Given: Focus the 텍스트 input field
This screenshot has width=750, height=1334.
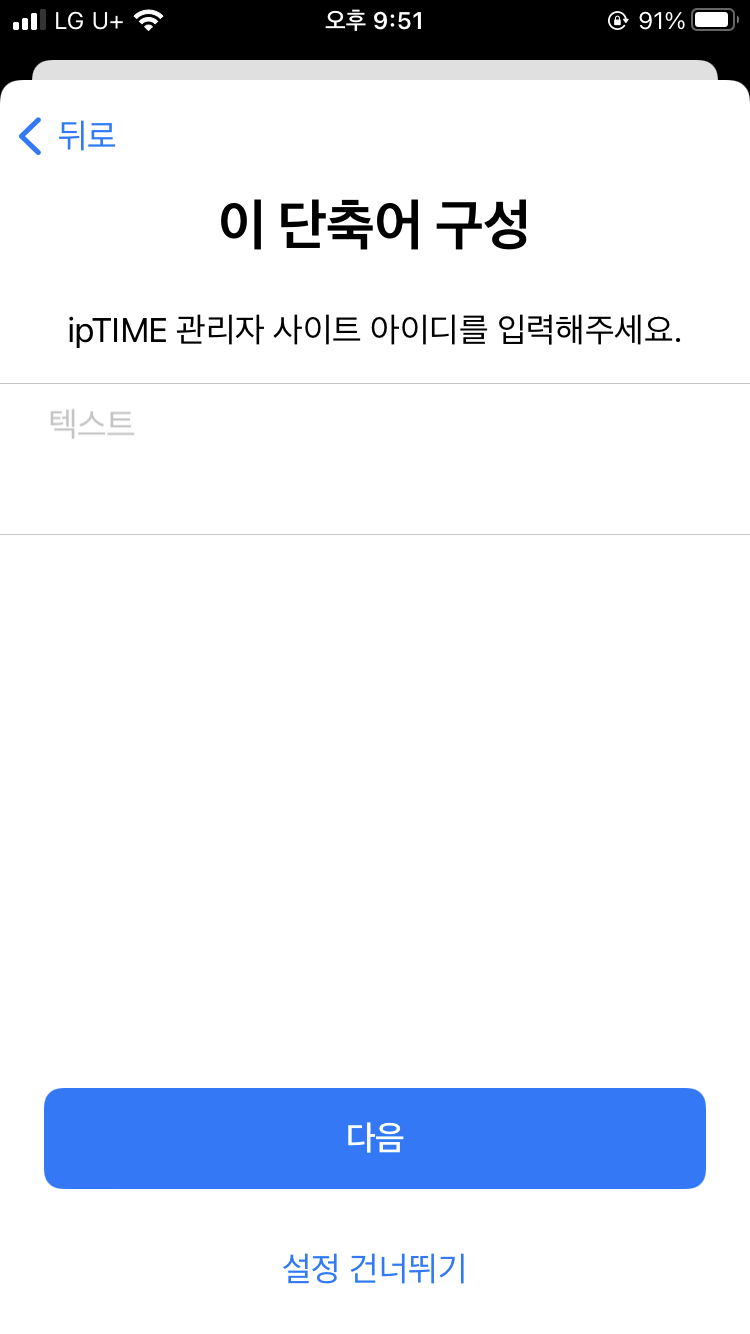Looking at the screenshot, I should [x=374, y=457].
